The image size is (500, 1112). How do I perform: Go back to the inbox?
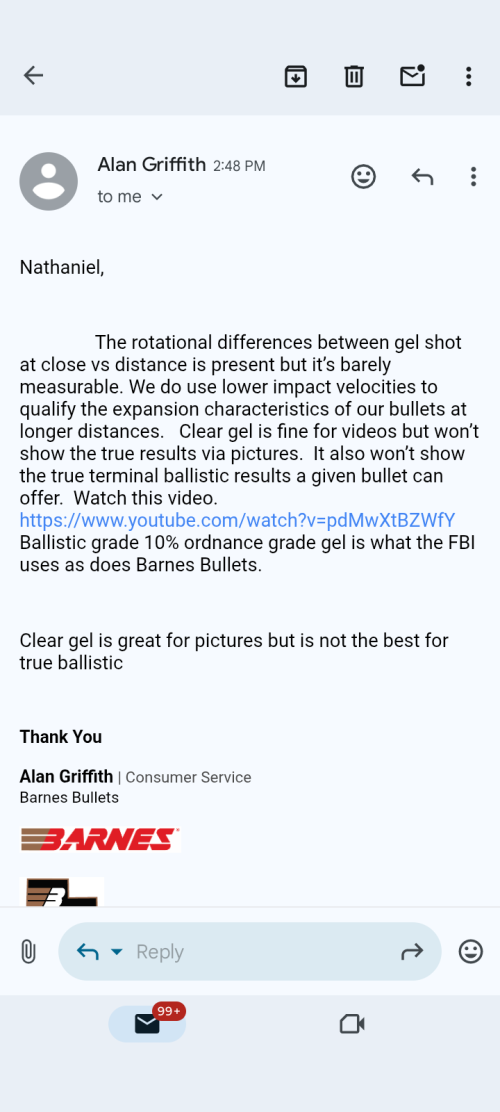(x=33, y=75)
